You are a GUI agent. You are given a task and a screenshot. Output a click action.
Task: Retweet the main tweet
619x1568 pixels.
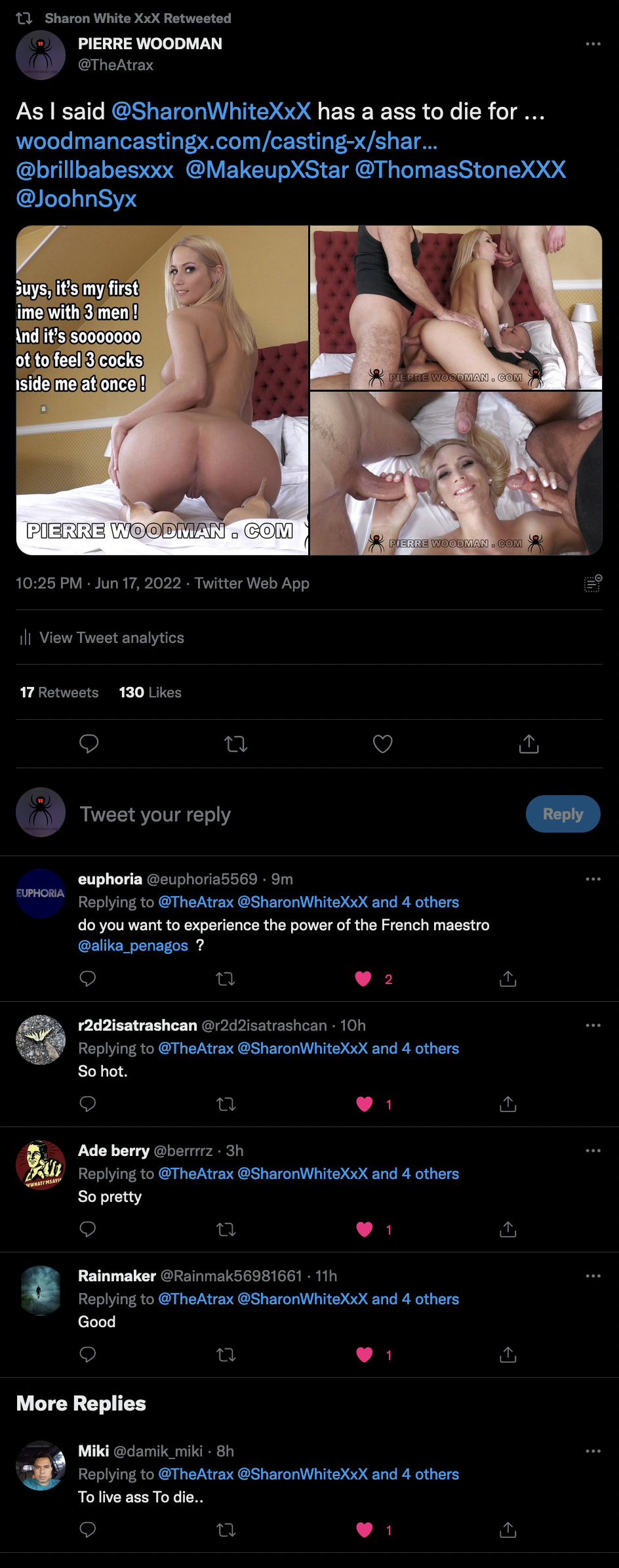point(235,744)
